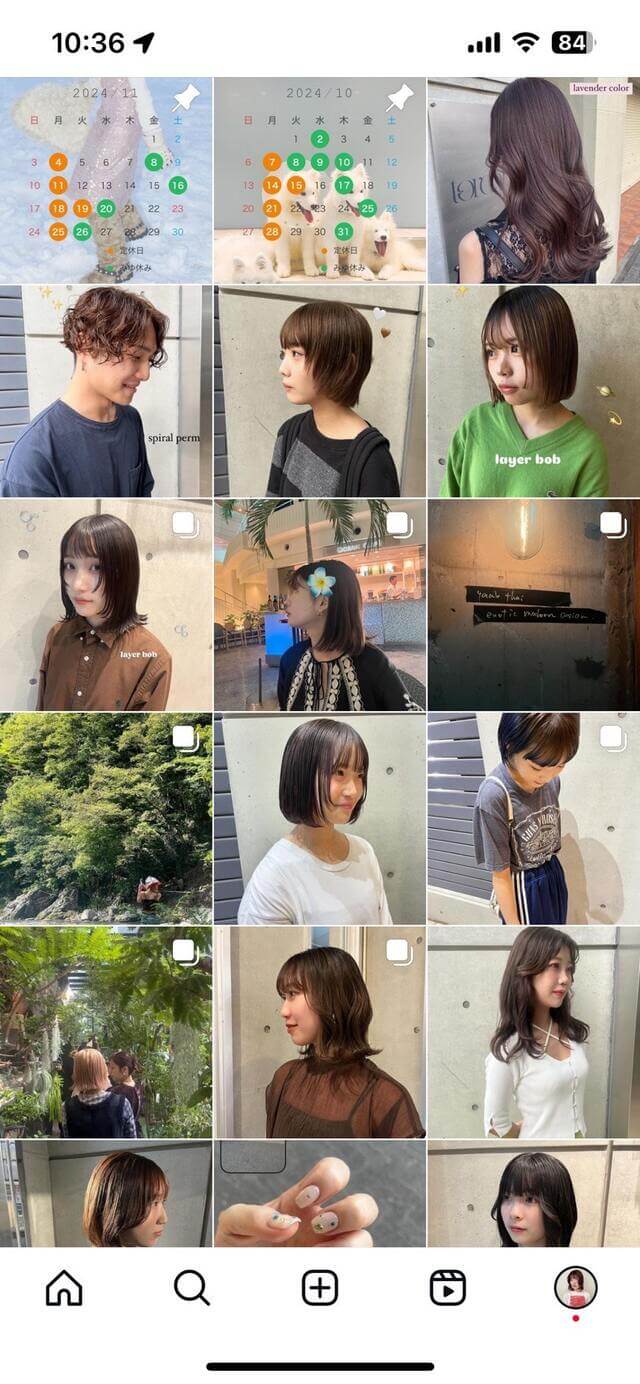Open the profile avatar tab
Screen dimensions: 640x1384
[x=575, y=1288]
